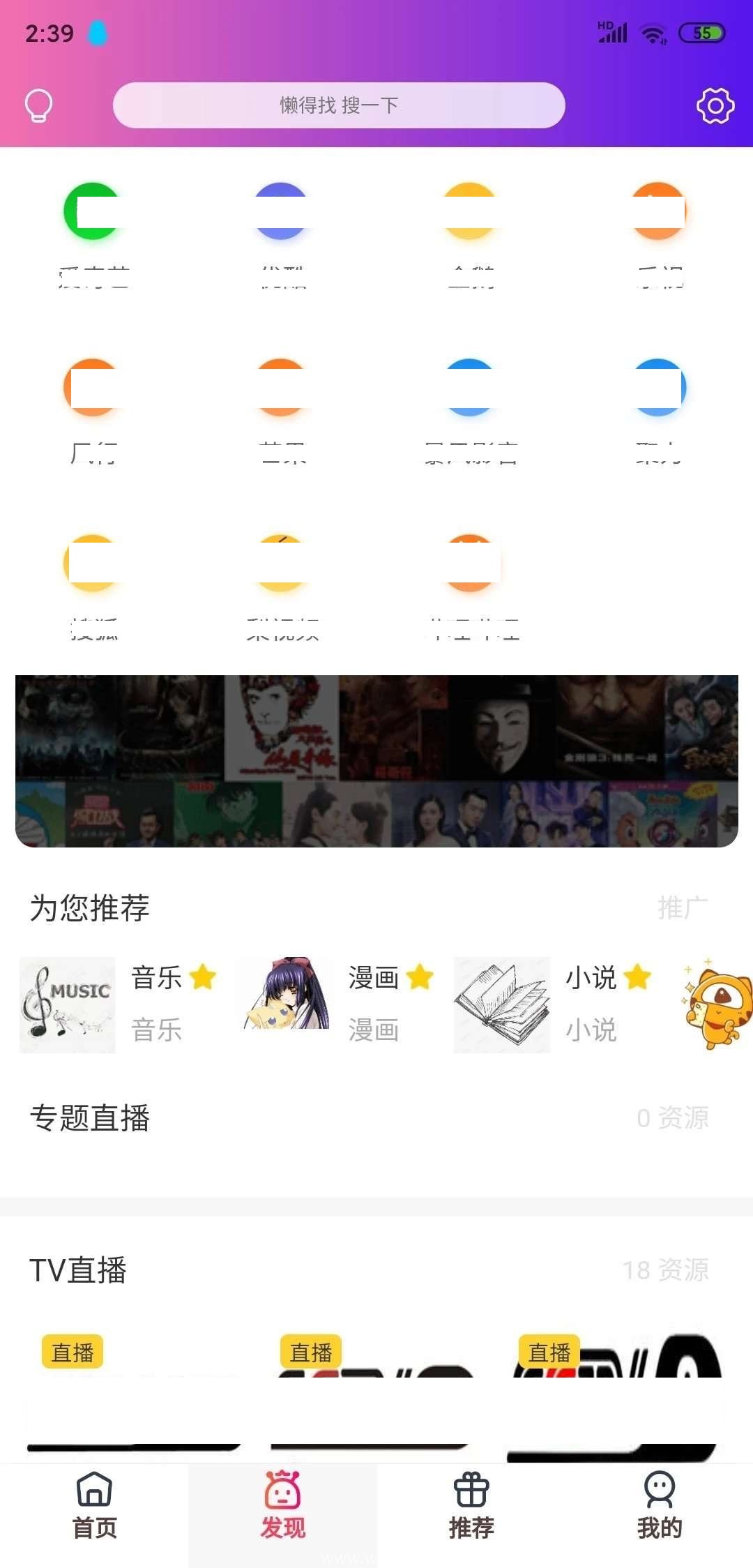The image size is (753, 1568).
Task: Switch to the 首页 tab
Action: (95, 1505)
